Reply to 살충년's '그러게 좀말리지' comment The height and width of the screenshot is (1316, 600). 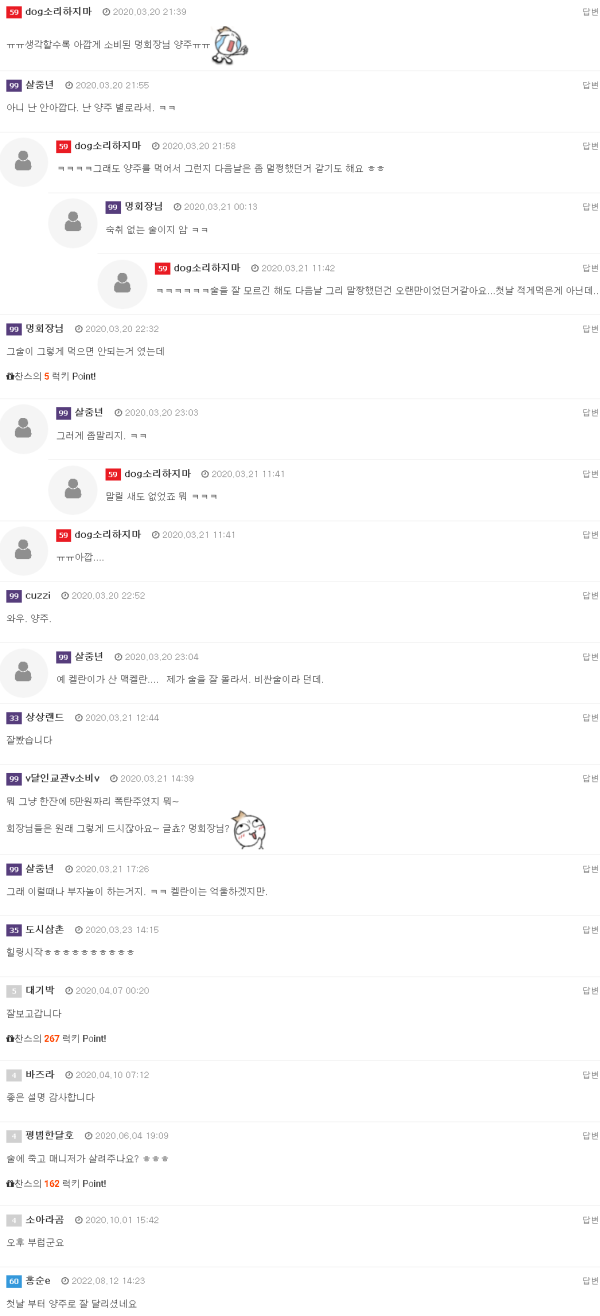(590, 413)
